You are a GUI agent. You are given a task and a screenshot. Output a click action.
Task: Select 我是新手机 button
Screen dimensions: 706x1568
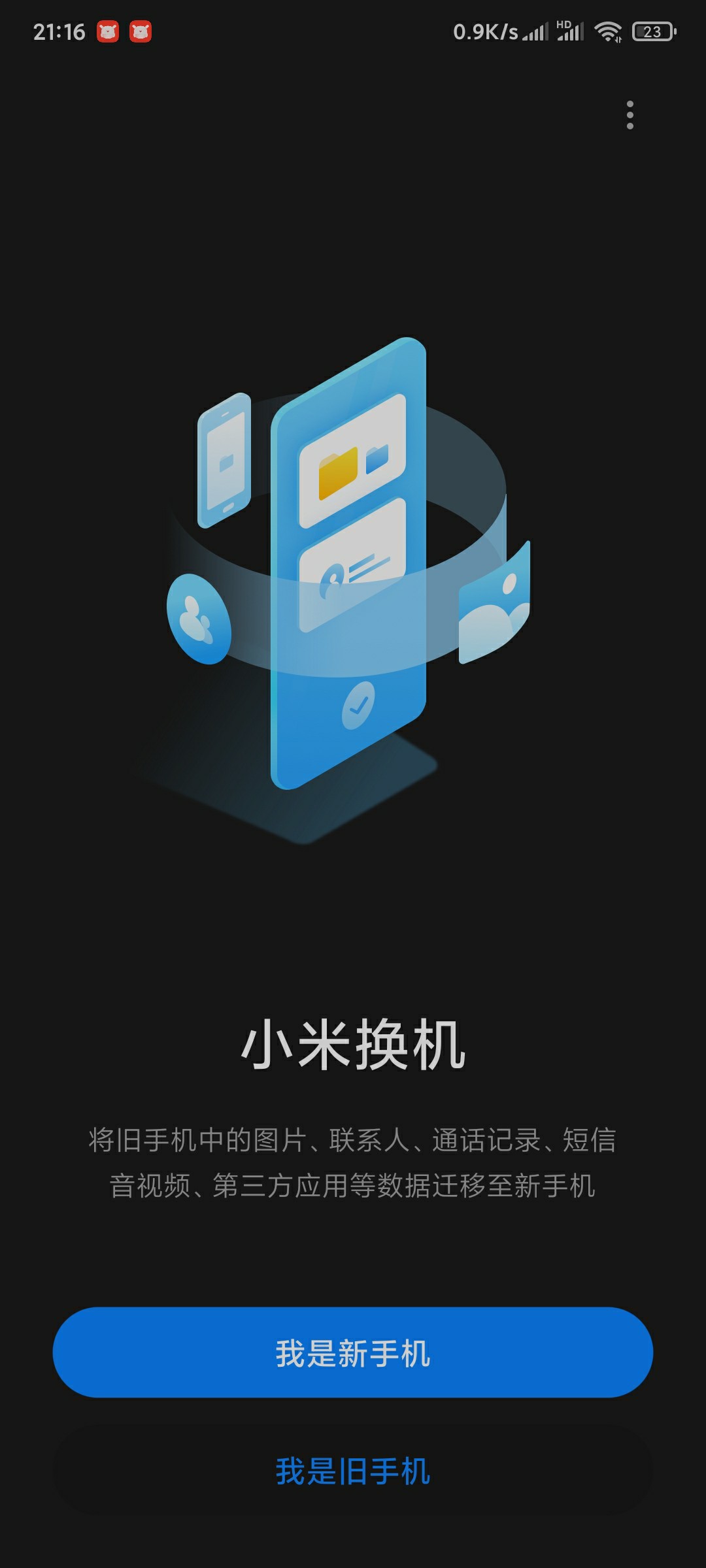353,1352
